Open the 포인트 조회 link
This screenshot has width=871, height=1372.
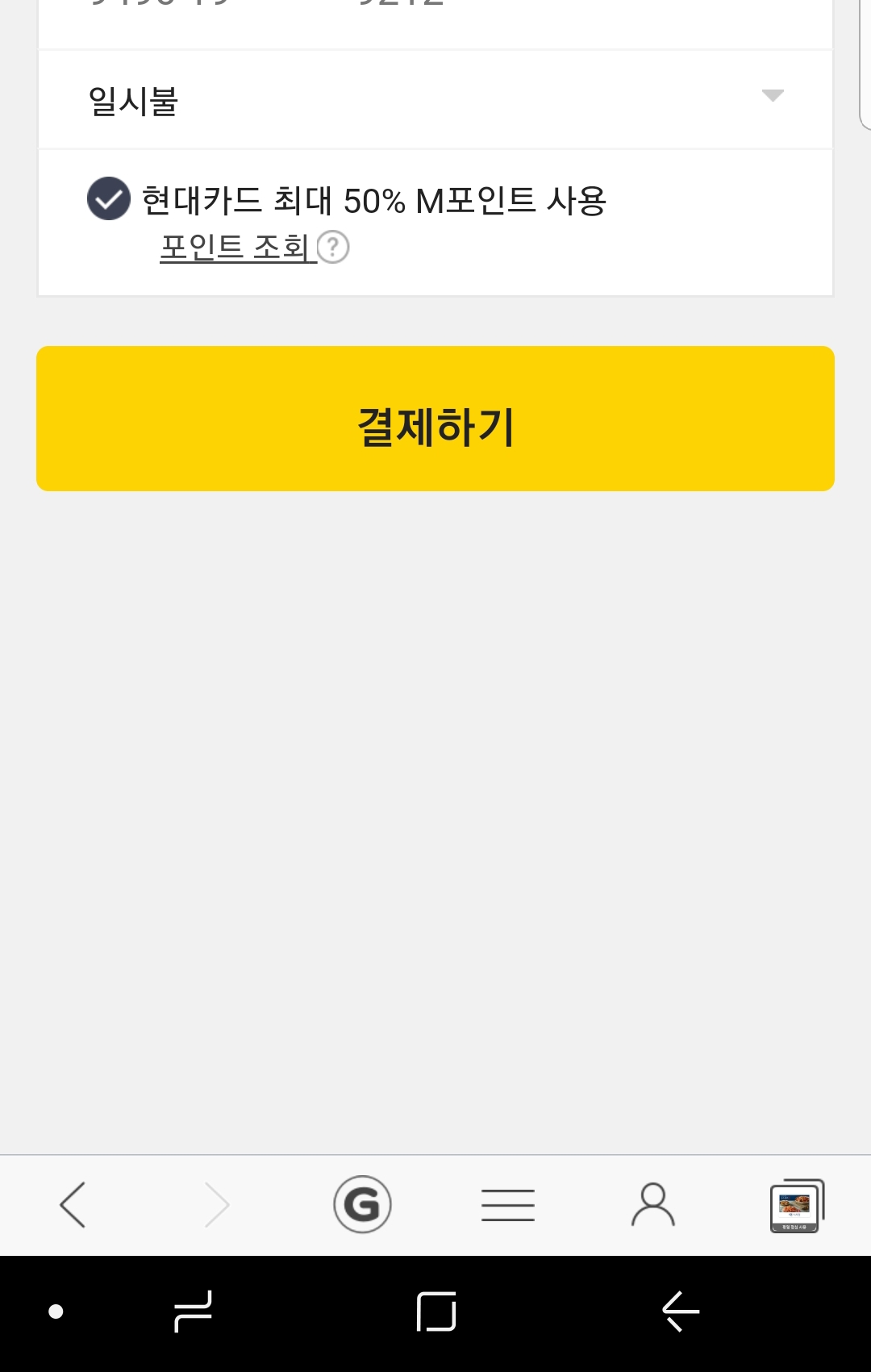(235, 247)
